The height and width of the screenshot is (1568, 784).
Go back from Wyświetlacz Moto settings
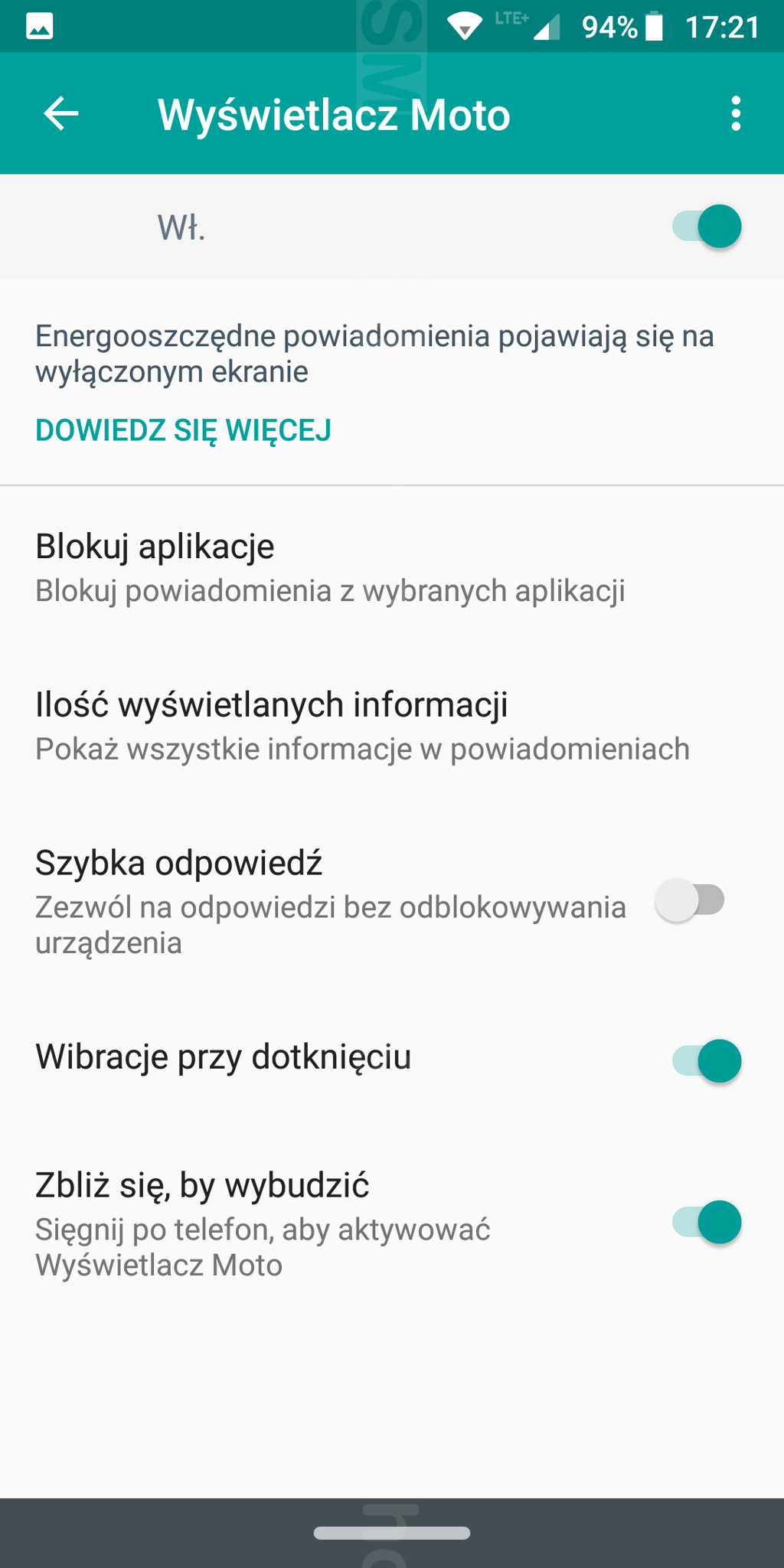61,114
